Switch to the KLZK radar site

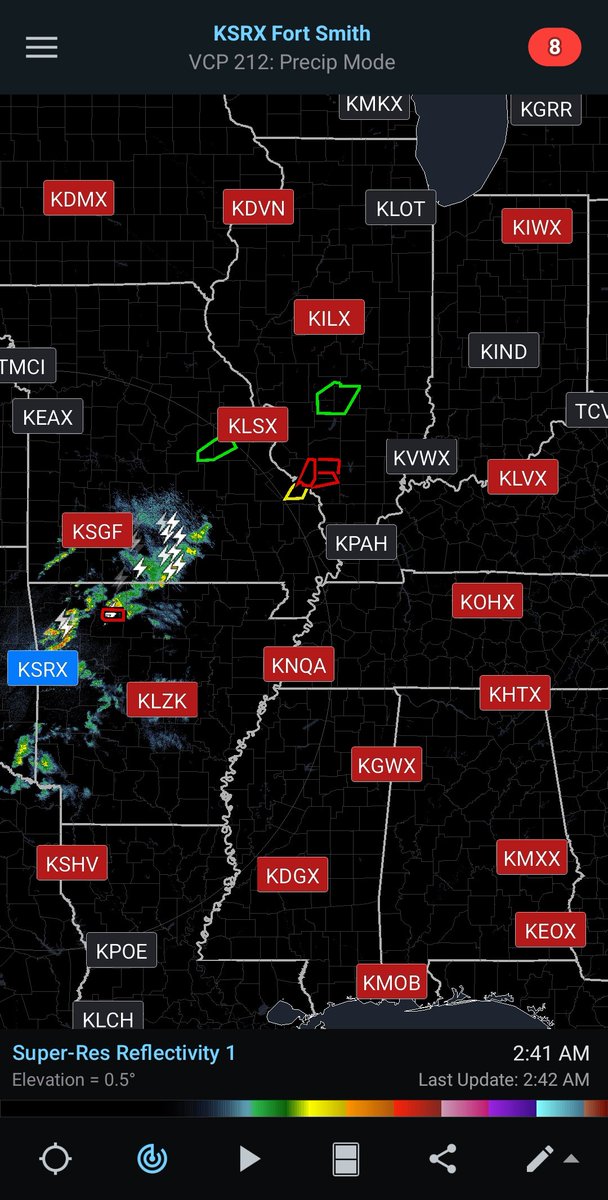162,700
